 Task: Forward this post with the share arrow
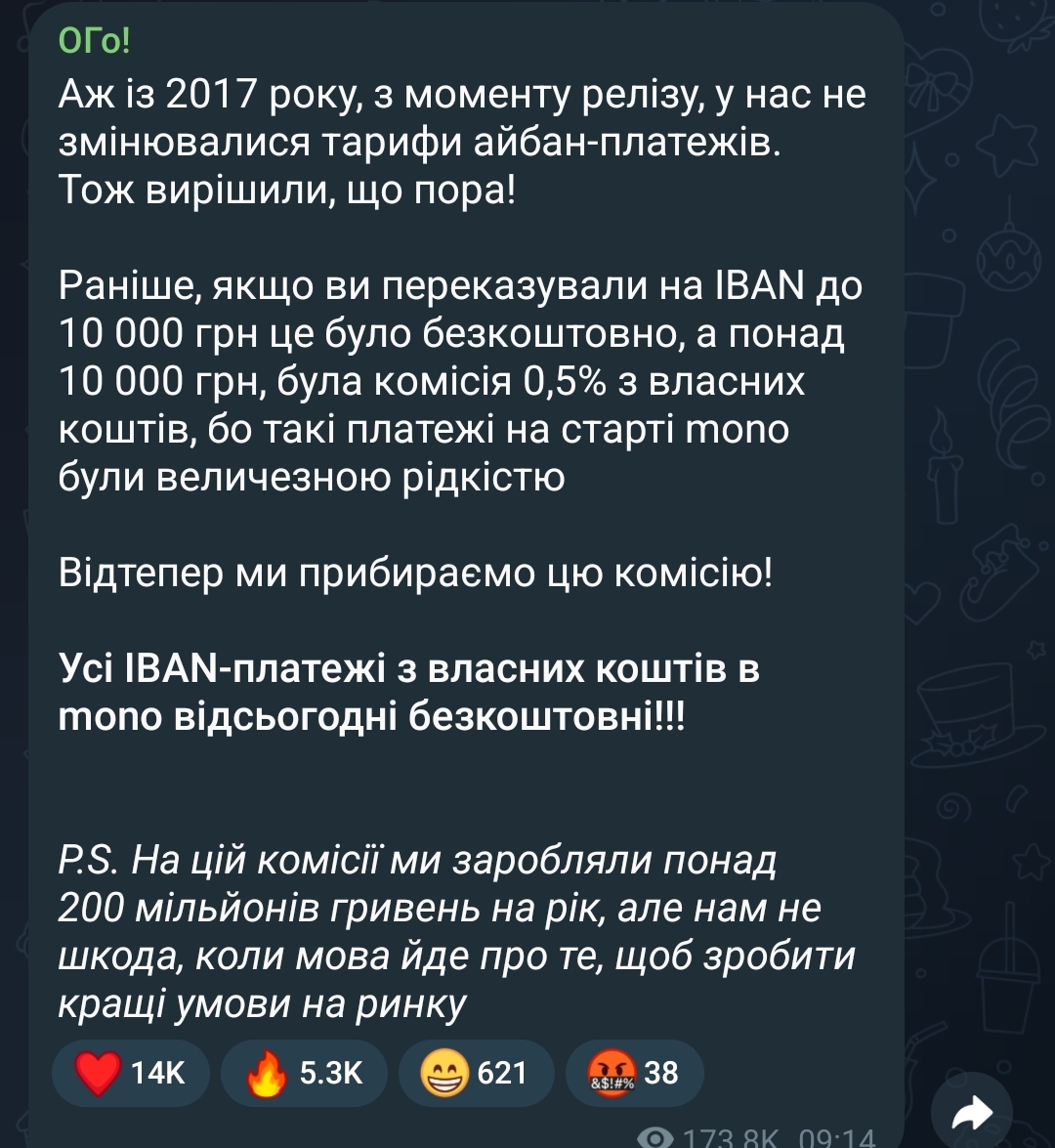tap(970, 1112)
